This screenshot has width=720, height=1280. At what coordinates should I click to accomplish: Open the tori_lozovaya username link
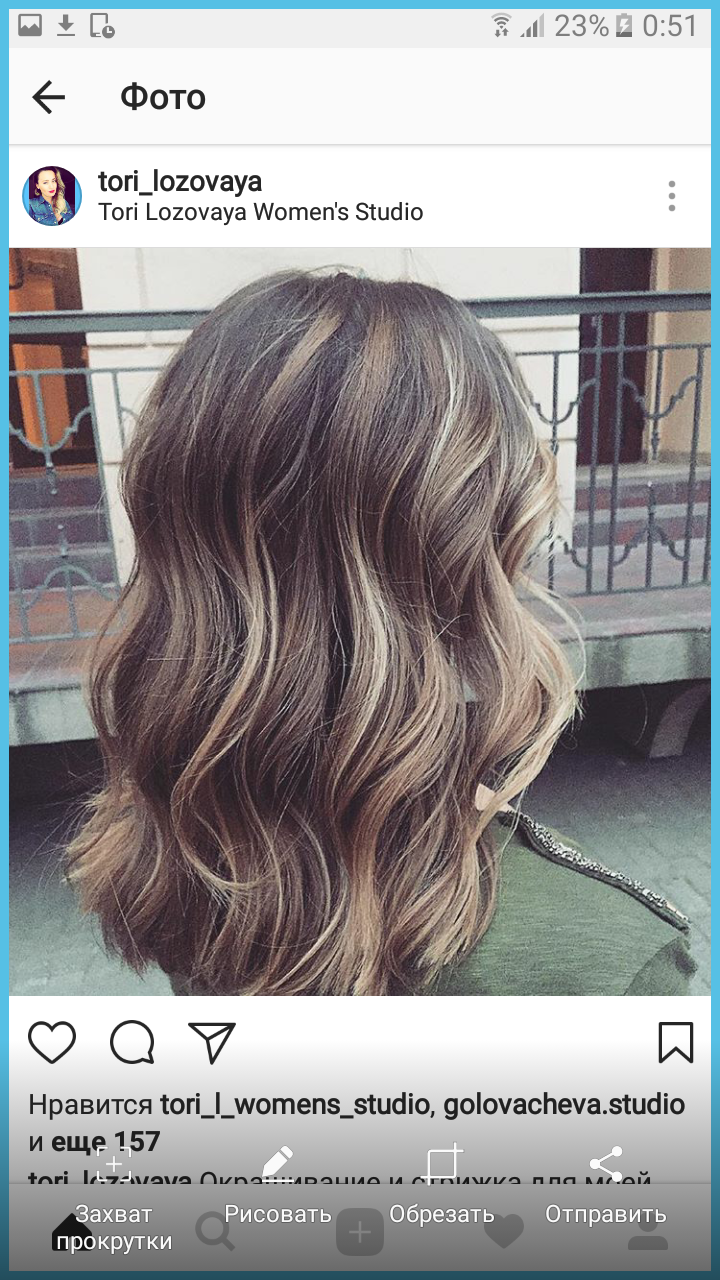click(180, 181)
